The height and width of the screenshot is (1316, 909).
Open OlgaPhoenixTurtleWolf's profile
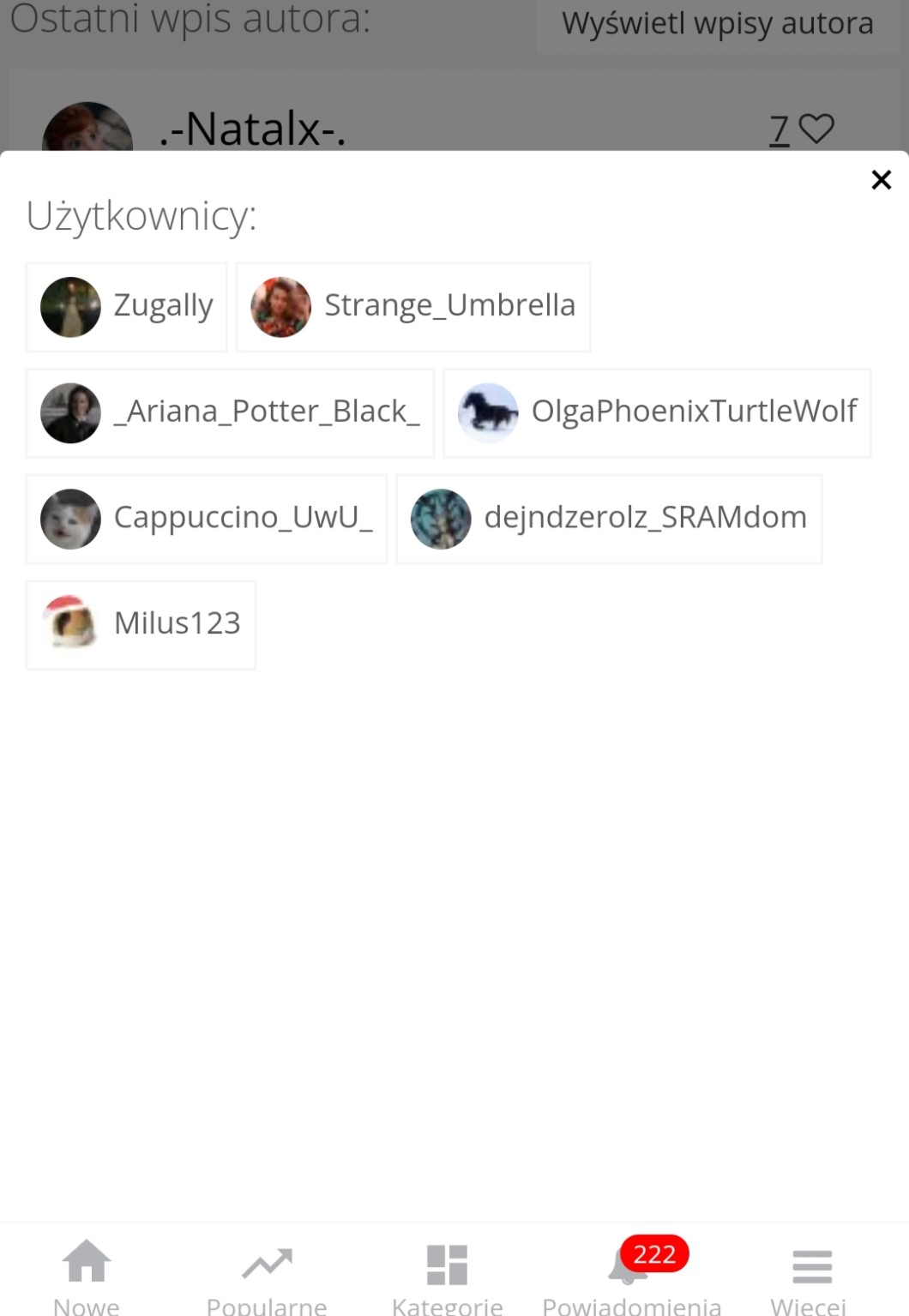657,413
